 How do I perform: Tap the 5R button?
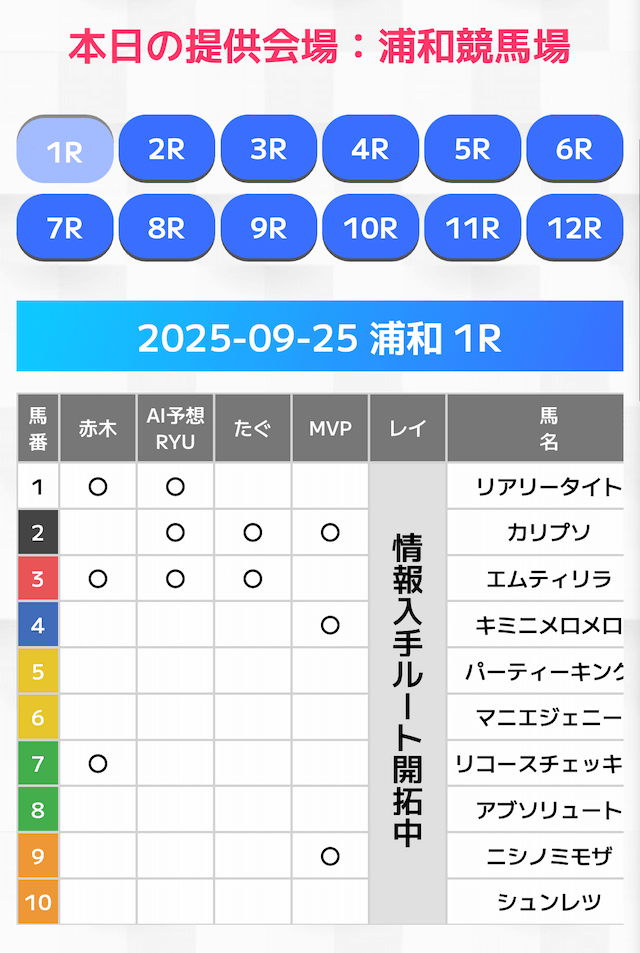(x=473, y=149)
